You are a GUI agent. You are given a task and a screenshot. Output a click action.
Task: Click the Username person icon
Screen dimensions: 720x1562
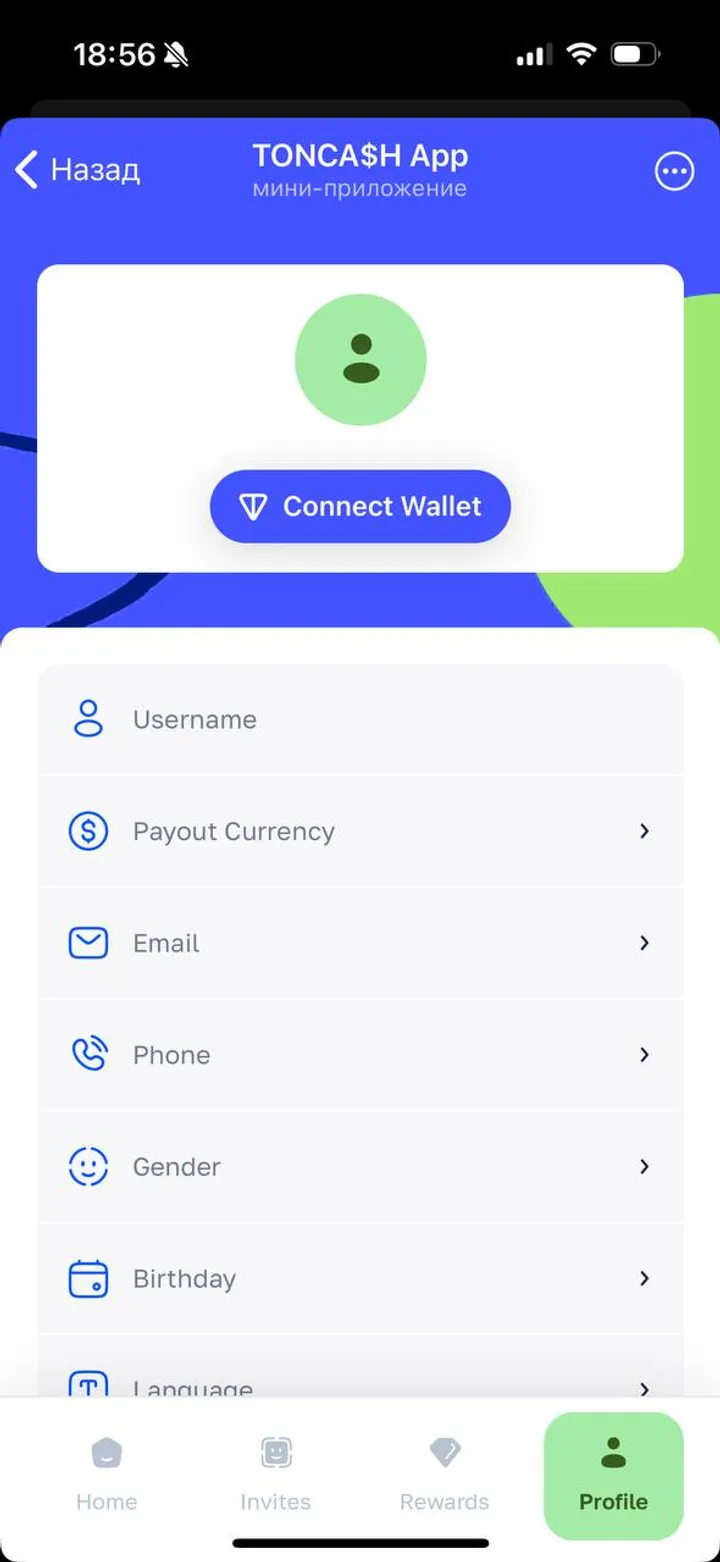coord(88,717)
